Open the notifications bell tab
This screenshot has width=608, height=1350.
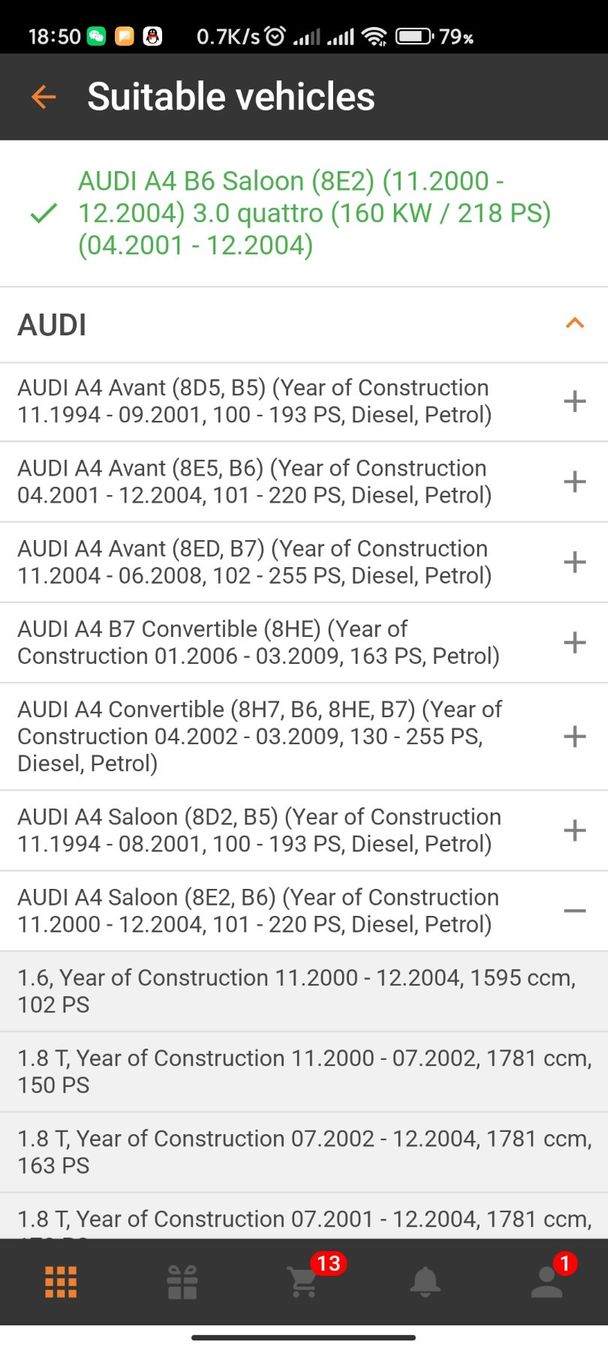coord(426,1282)
